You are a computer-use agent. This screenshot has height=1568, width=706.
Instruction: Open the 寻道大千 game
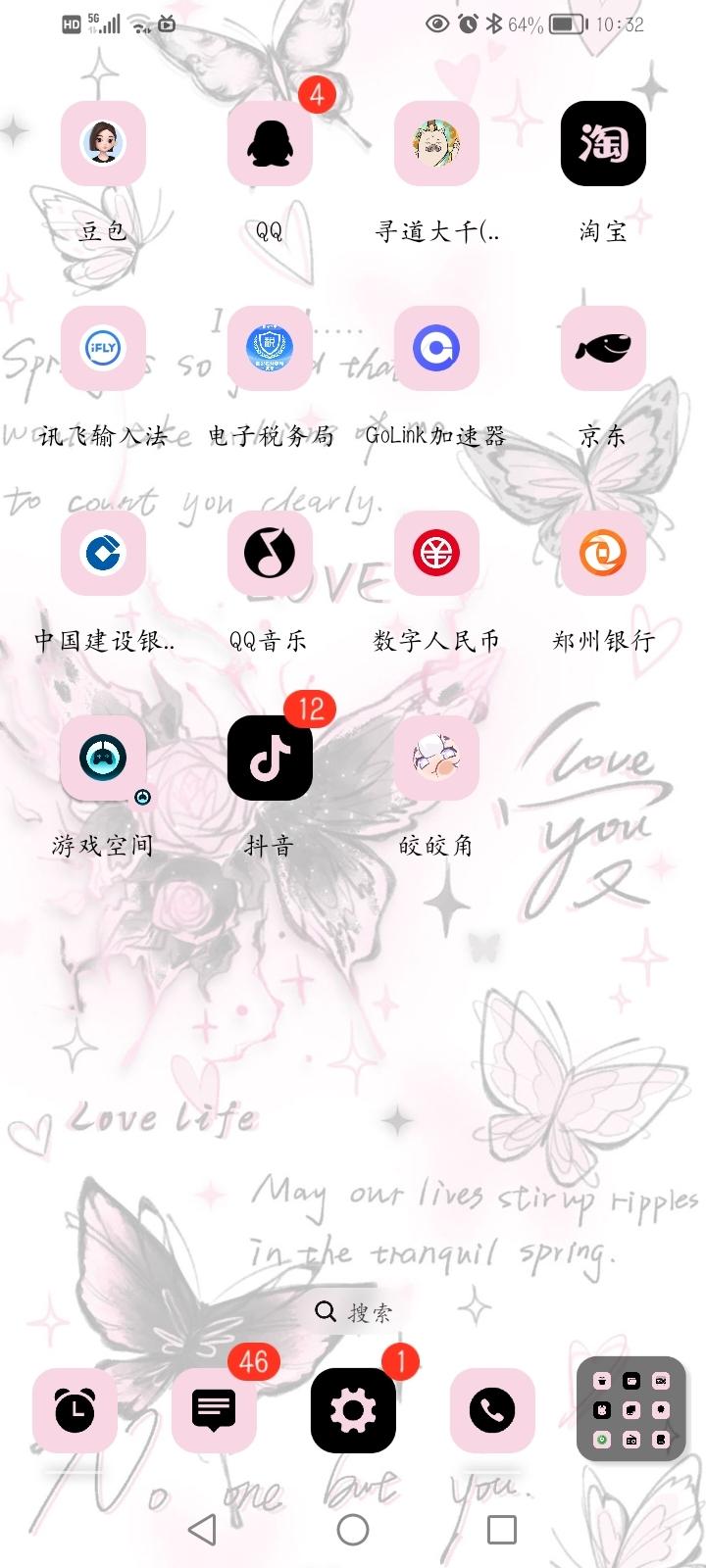tap(436, 144)
